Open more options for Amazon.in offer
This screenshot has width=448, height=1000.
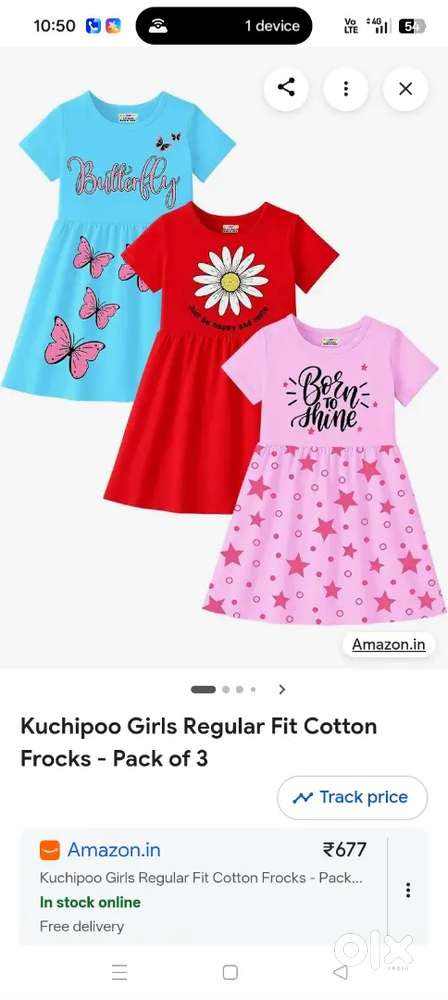pos(408,890)
